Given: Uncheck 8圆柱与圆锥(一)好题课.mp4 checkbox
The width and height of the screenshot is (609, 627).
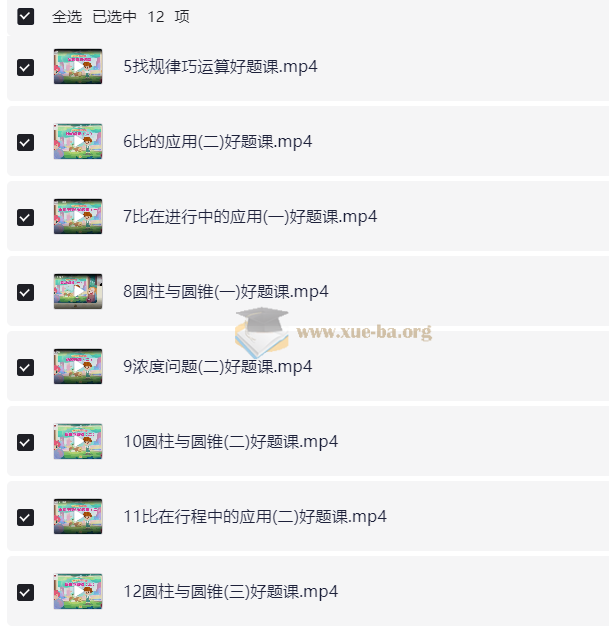Looking at the screenshot, I should click(x=26, y=292).
